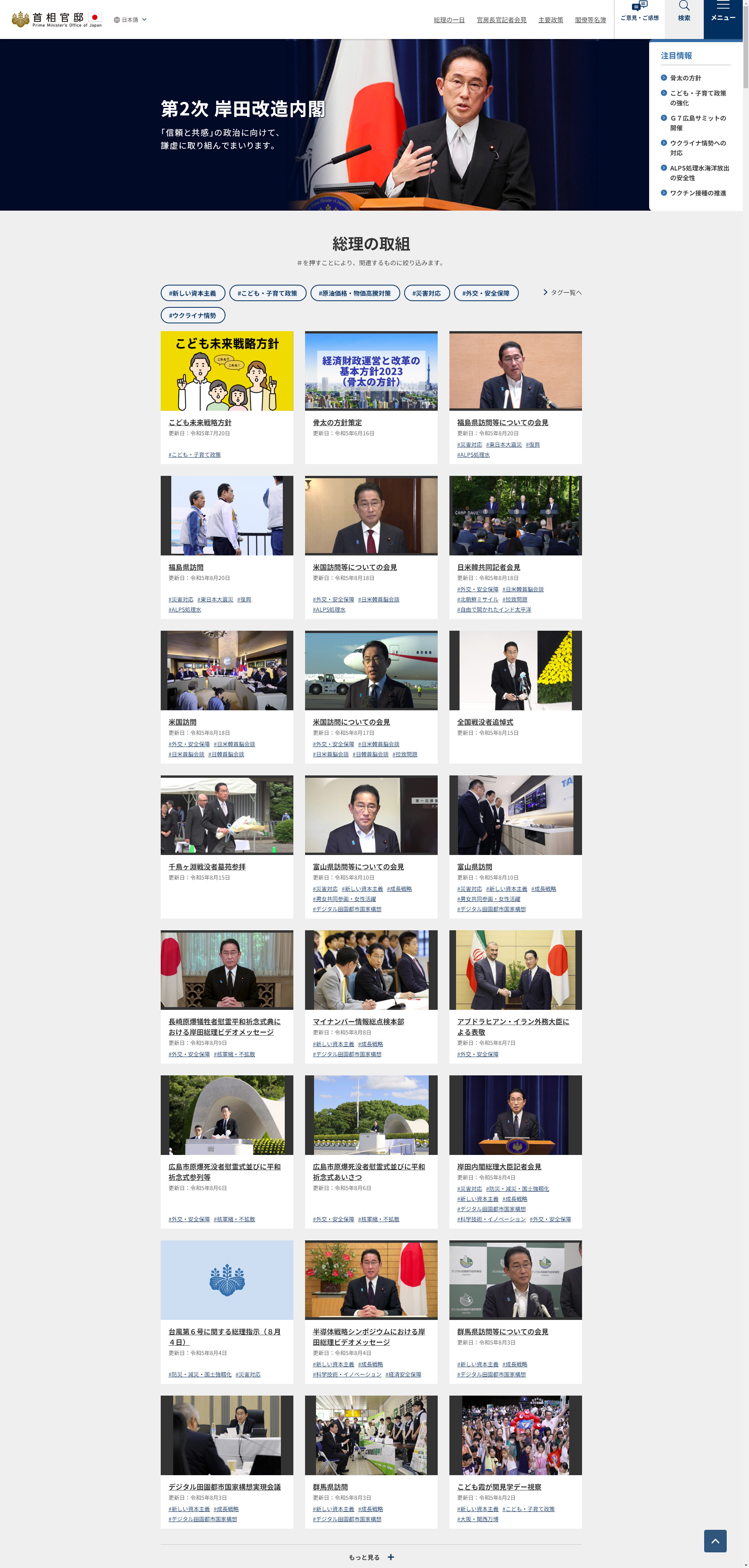
Task: Jump back to top with arrow button
Action: (x=715, y=1541)
